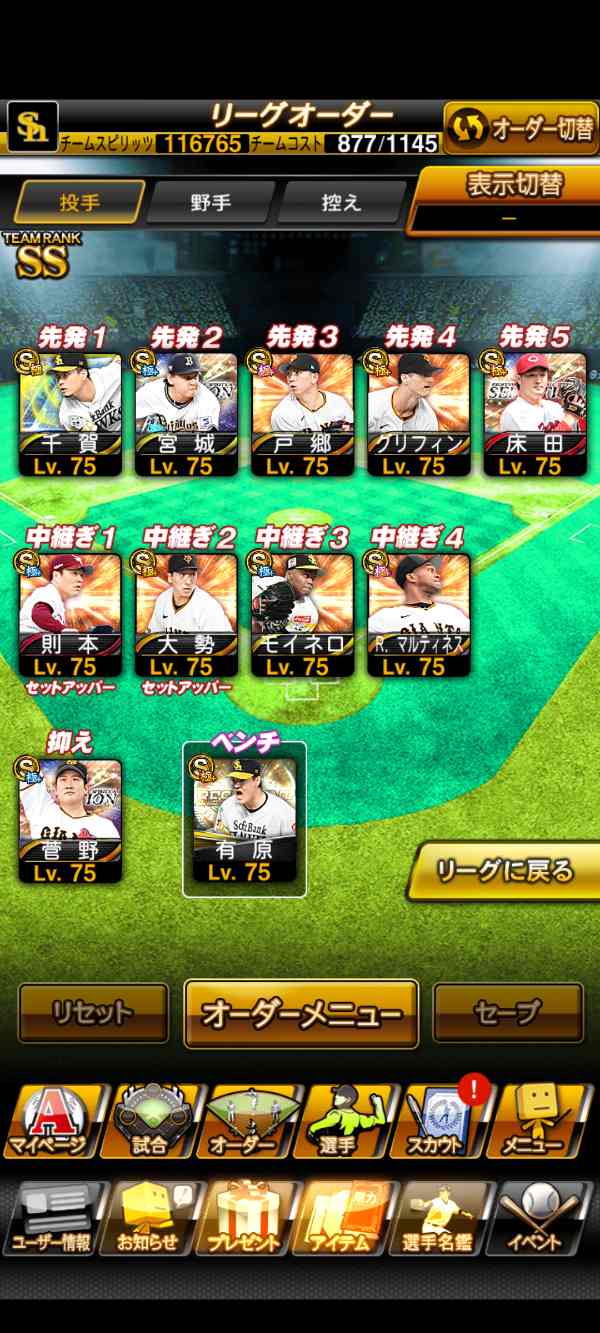Tap the オーダー切替 button
Screen dimensions: 600x1333
point(521,128)
